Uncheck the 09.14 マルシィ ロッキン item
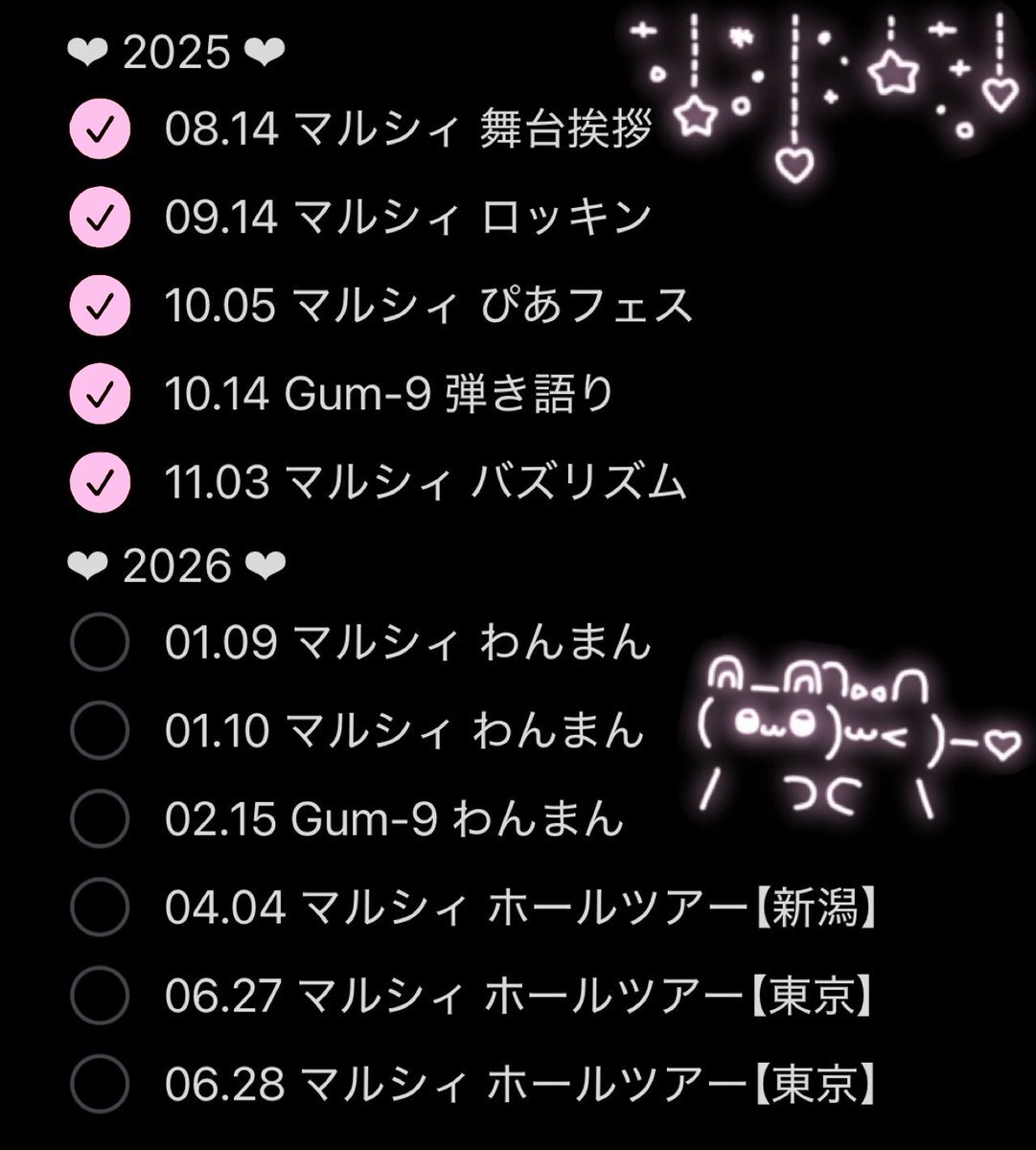Screen dimensions: 1036x1150 (x=100, y=218)
